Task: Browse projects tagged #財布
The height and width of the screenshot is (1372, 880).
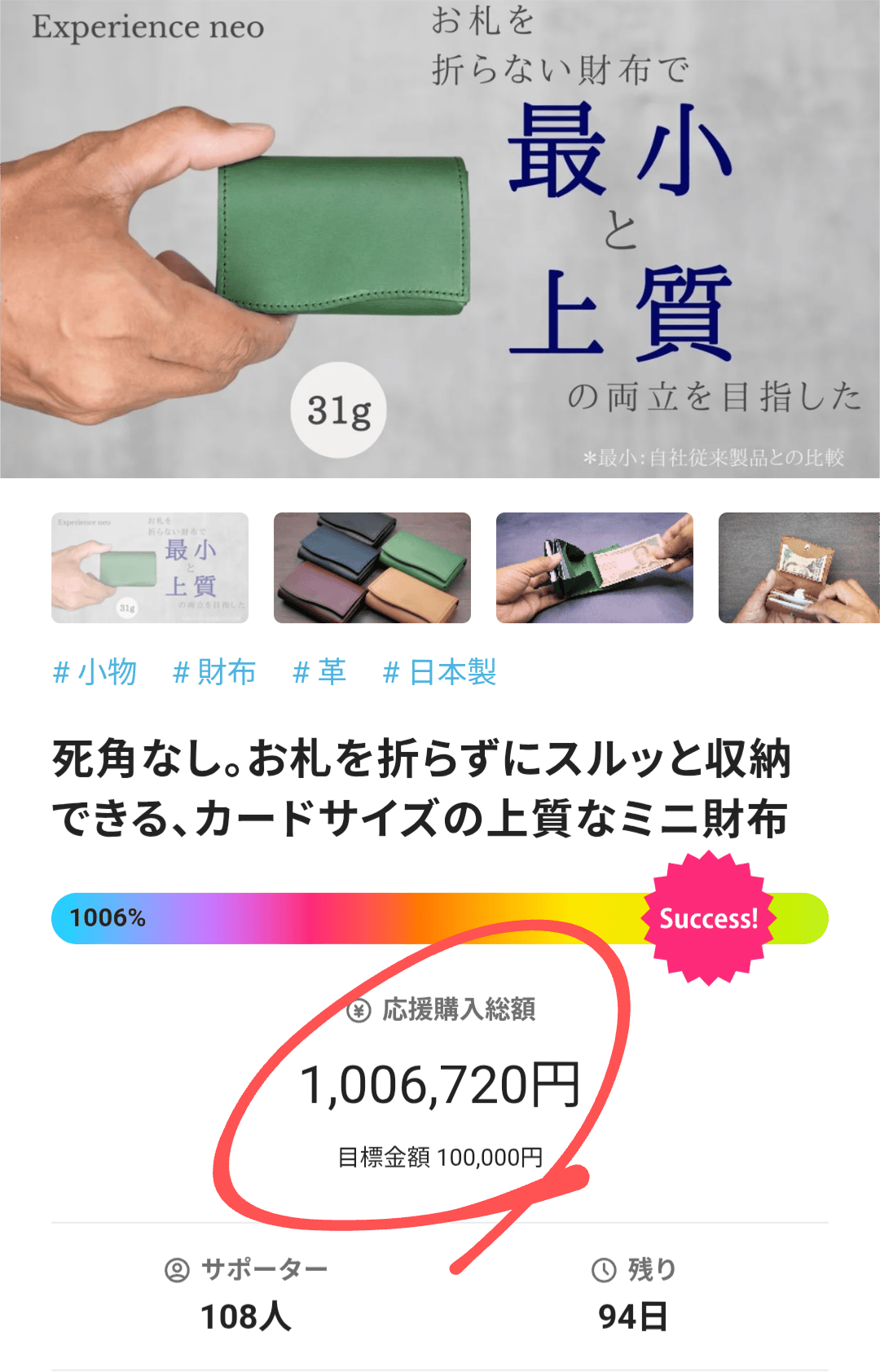Action: point(215,673)
